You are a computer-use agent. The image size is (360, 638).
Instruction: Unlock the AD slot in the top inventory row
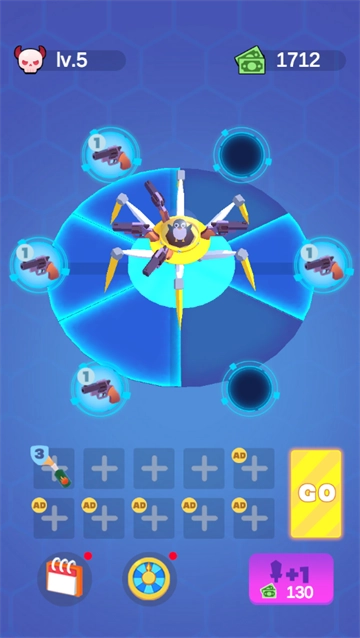point(254,468)
